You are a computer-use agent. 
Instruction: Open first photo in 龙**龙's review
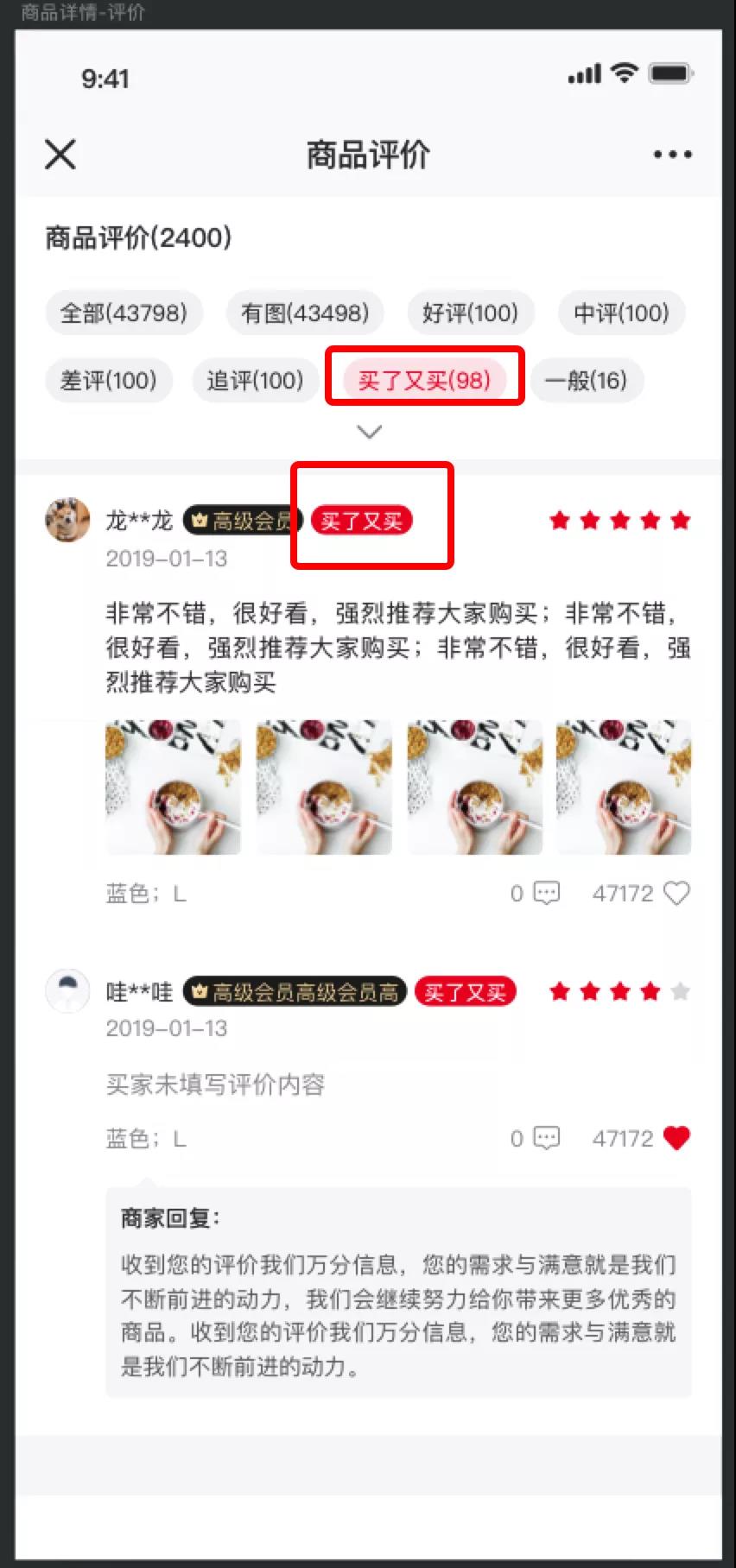pyautogui.click(x=173, y=787)
